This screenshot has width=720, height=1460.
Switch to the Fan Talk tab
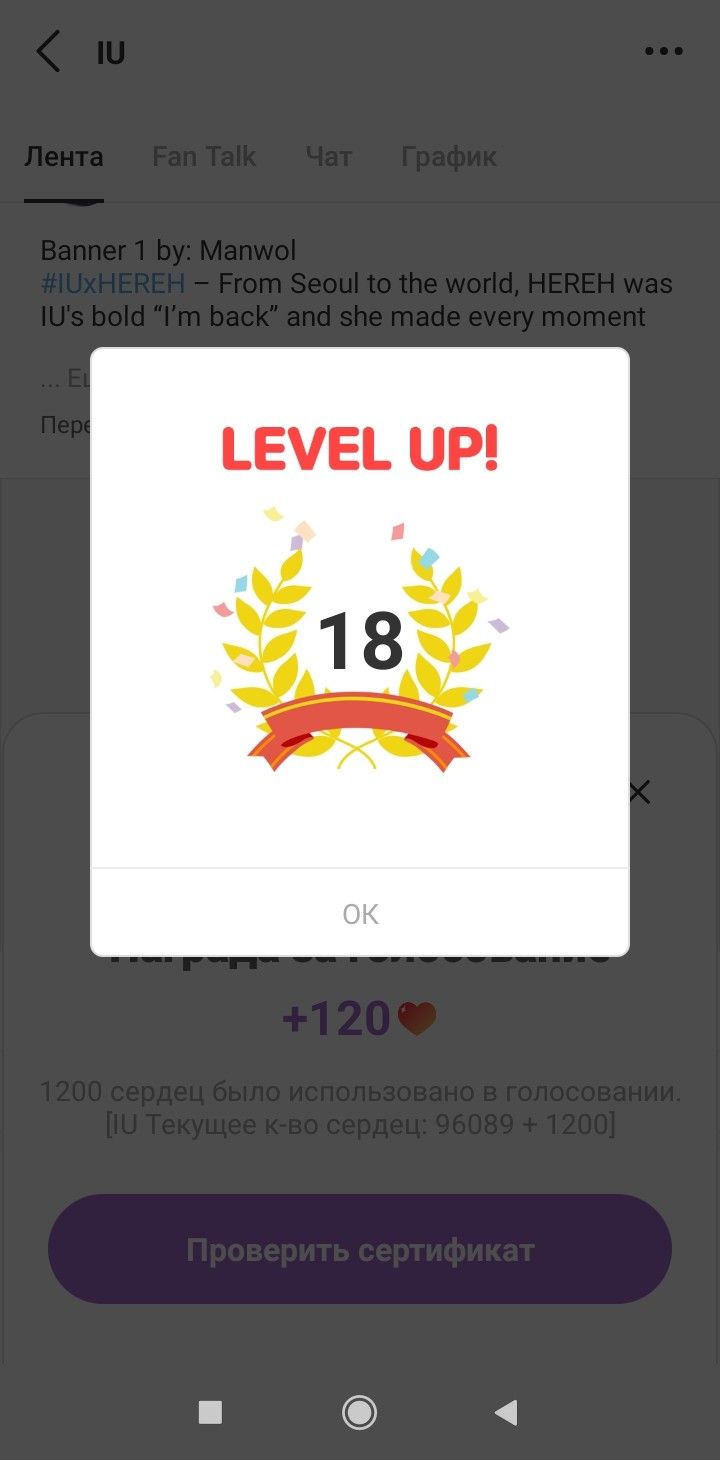coord(204,157)
